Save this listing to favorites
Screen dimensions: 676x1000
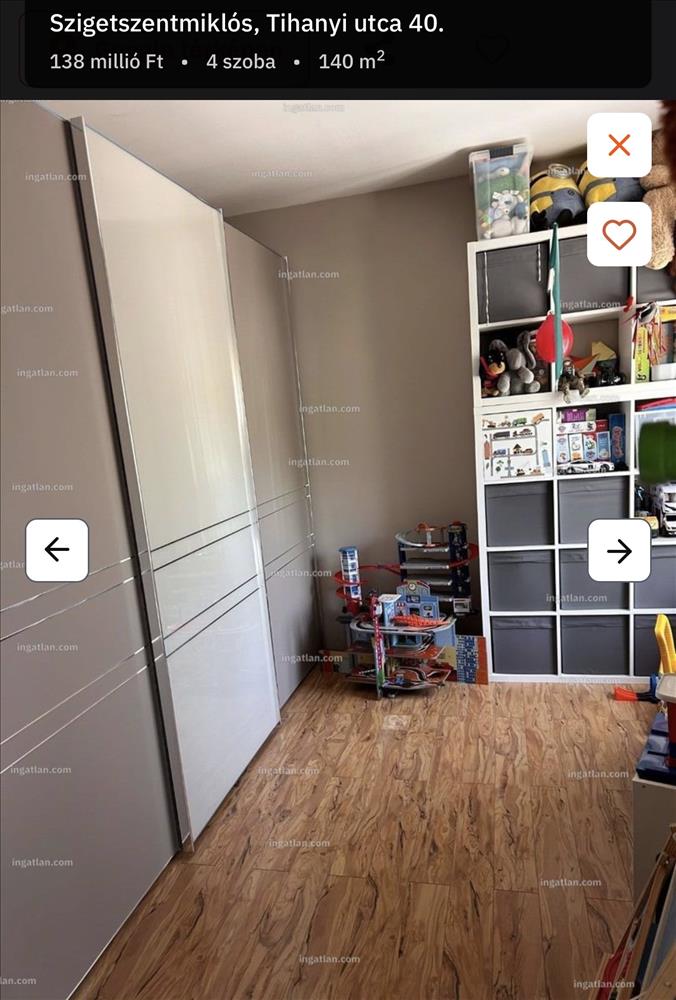pos(619,234)
